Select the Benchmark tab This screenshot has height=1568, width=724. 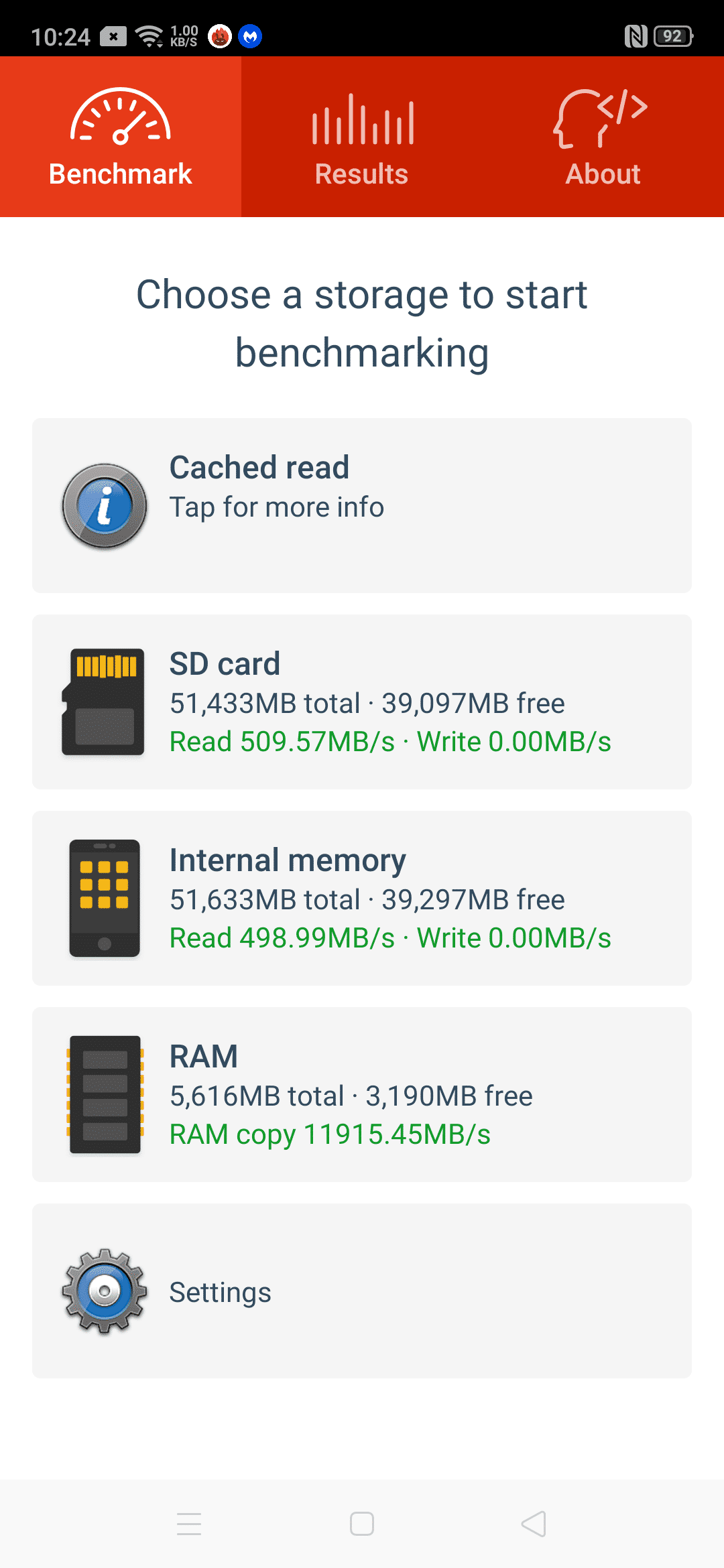coord(121,137)
